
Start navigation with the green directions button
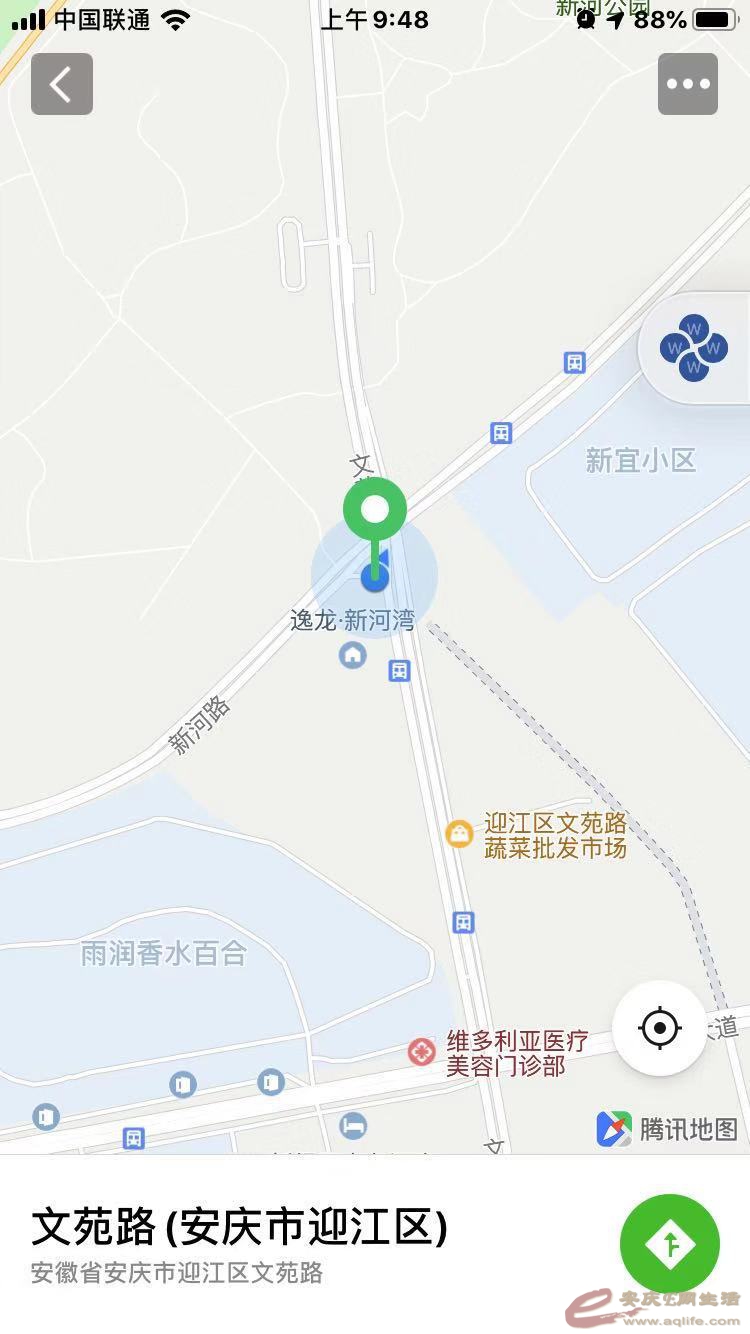[x=670, y=1244]
